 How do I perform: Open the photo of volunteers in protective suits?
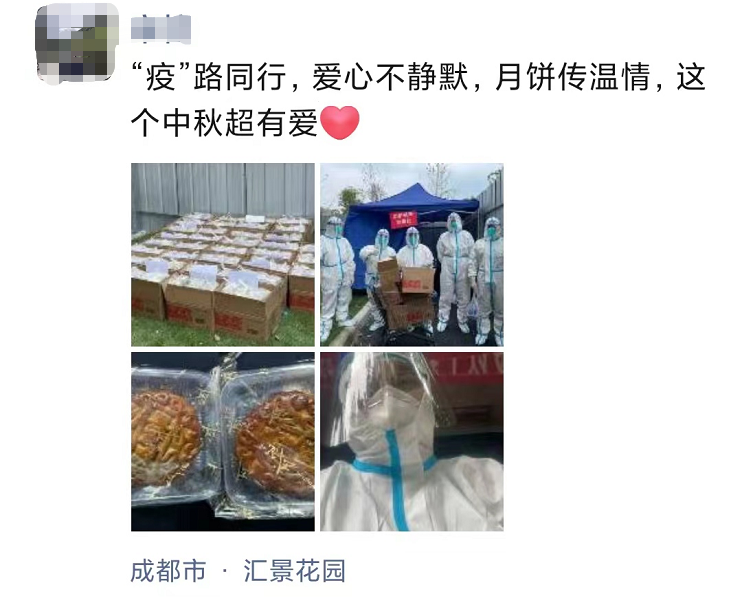click(412, 254)
